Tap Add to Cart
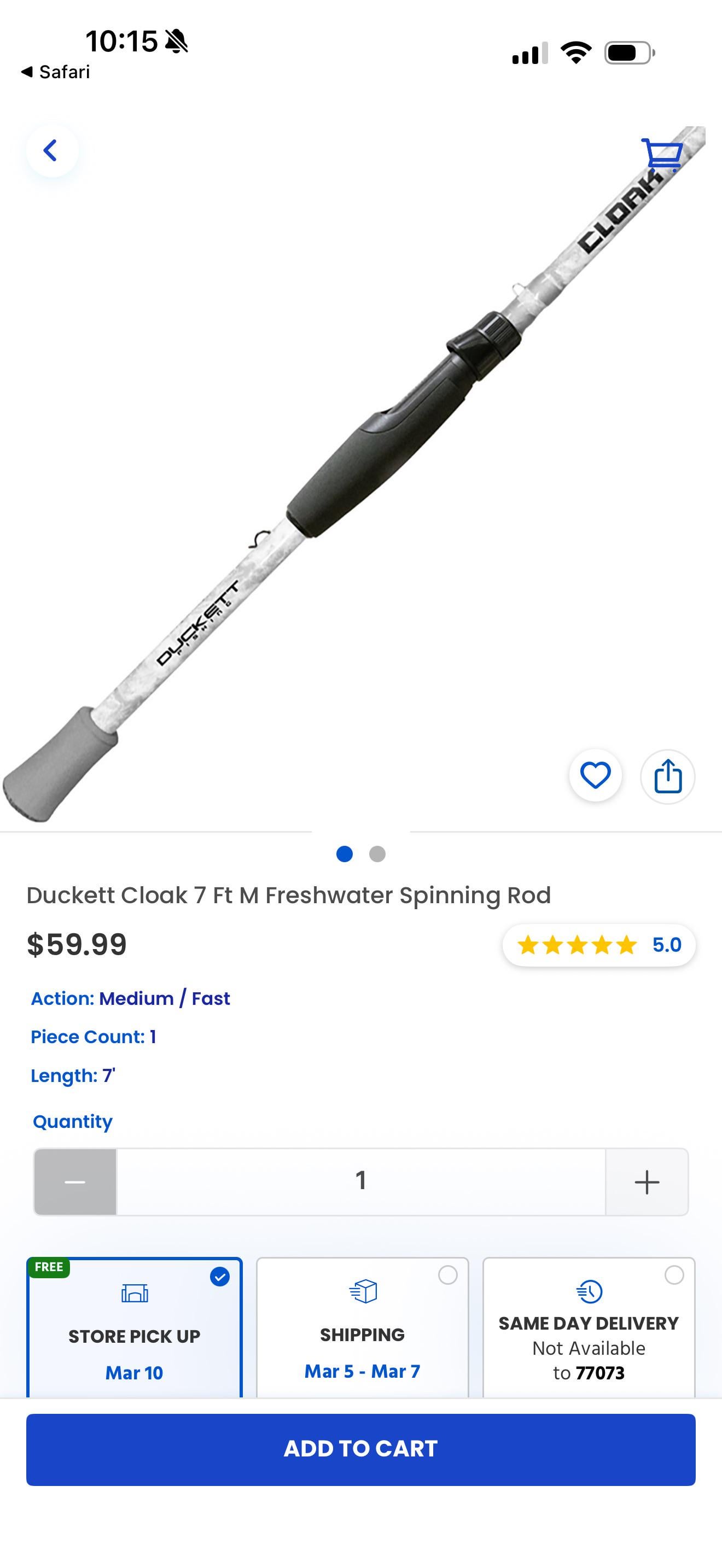 click(360, 1449)
